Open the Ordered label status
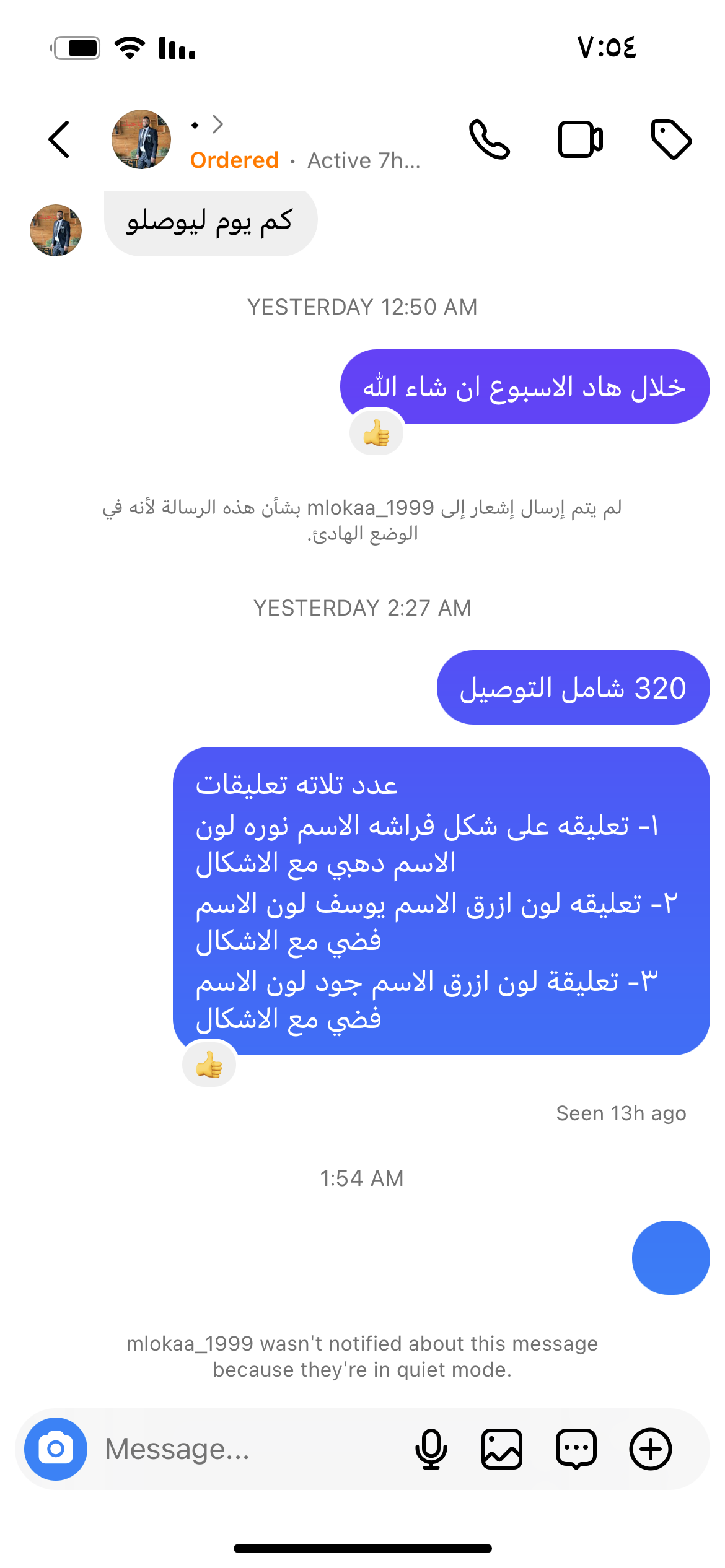Screen dimensions: 725x1568 tap(234, 160)
